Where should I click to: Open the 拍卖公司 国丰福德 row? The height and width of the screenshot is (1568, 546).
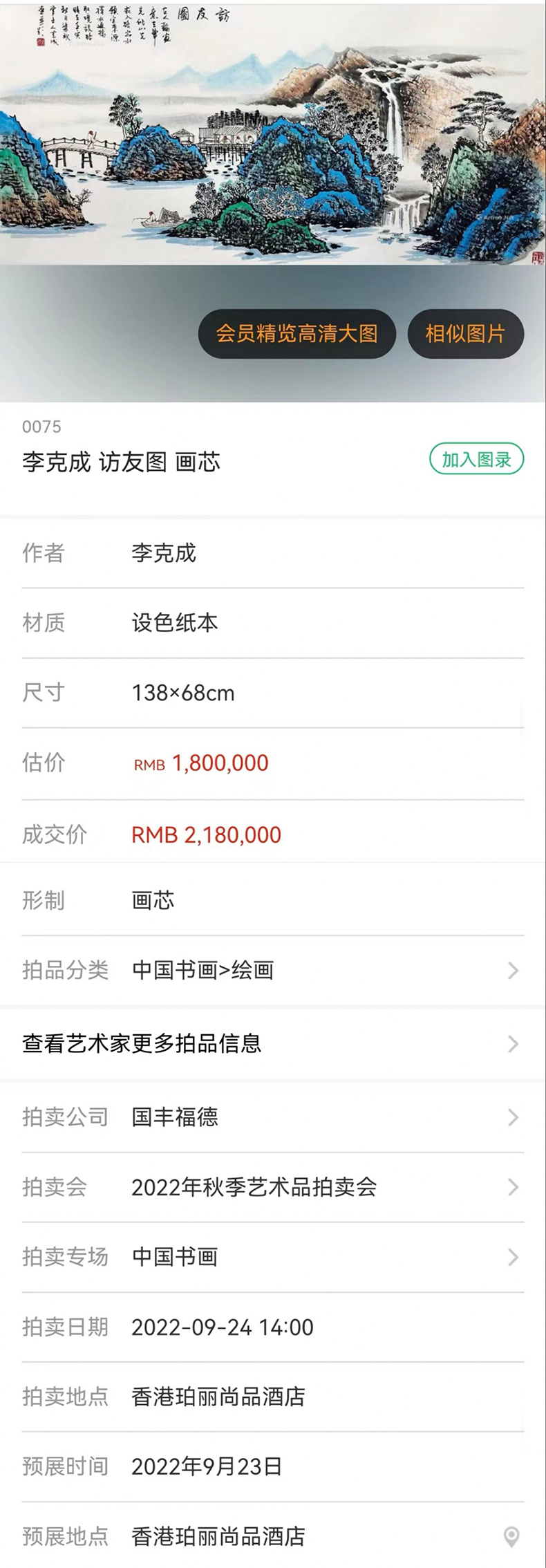click(272, 1117)
